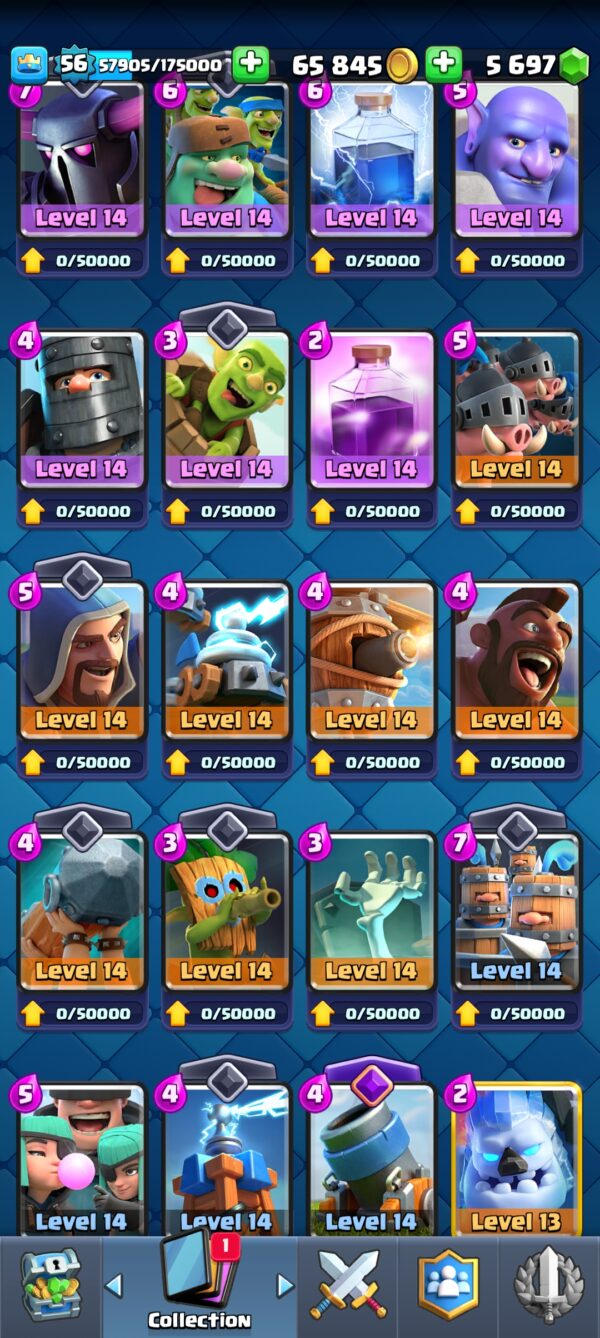The width and height of the screenshot is (600, 1338).
Task: Open the Shop chest tab
Action: click(x=50, y=1288)
